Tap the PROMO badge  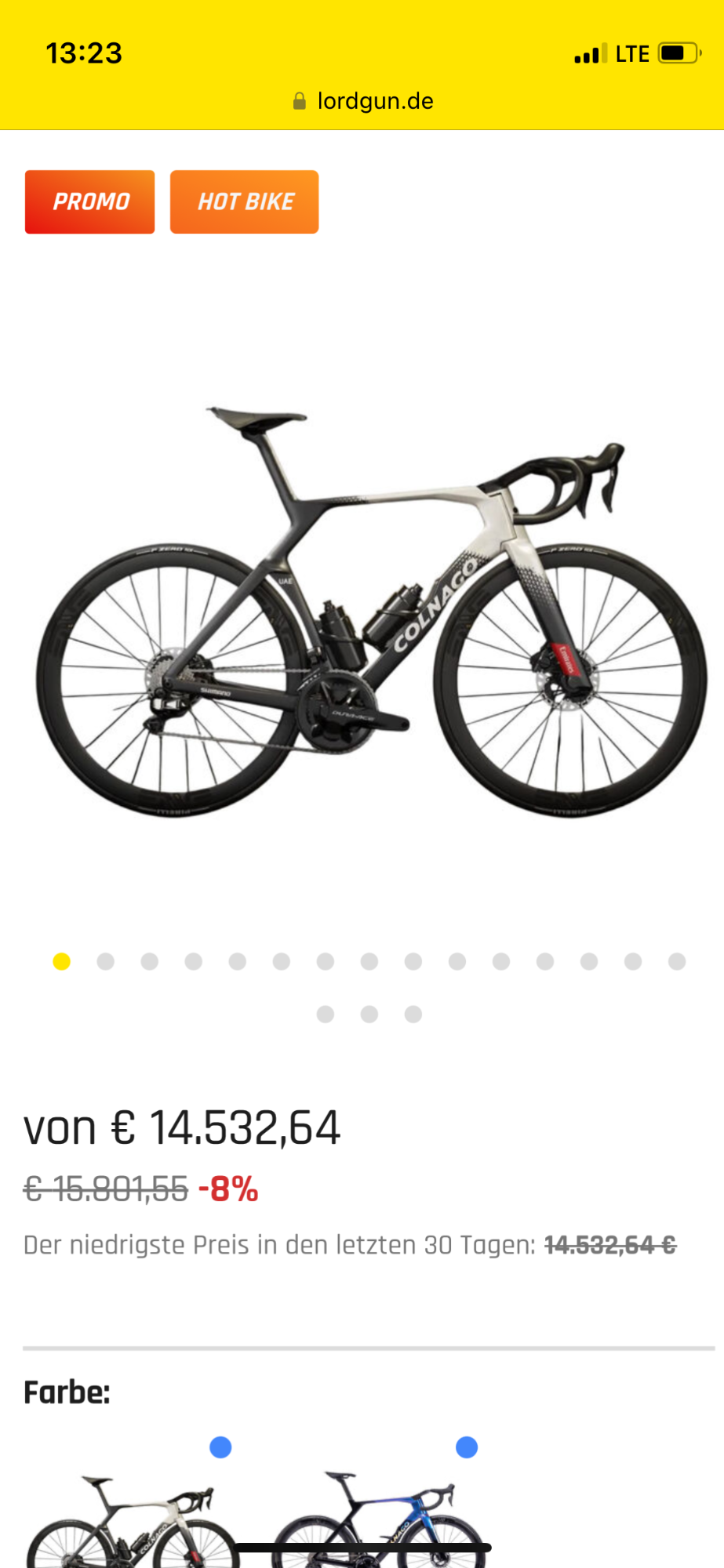[x=90, y=202]
